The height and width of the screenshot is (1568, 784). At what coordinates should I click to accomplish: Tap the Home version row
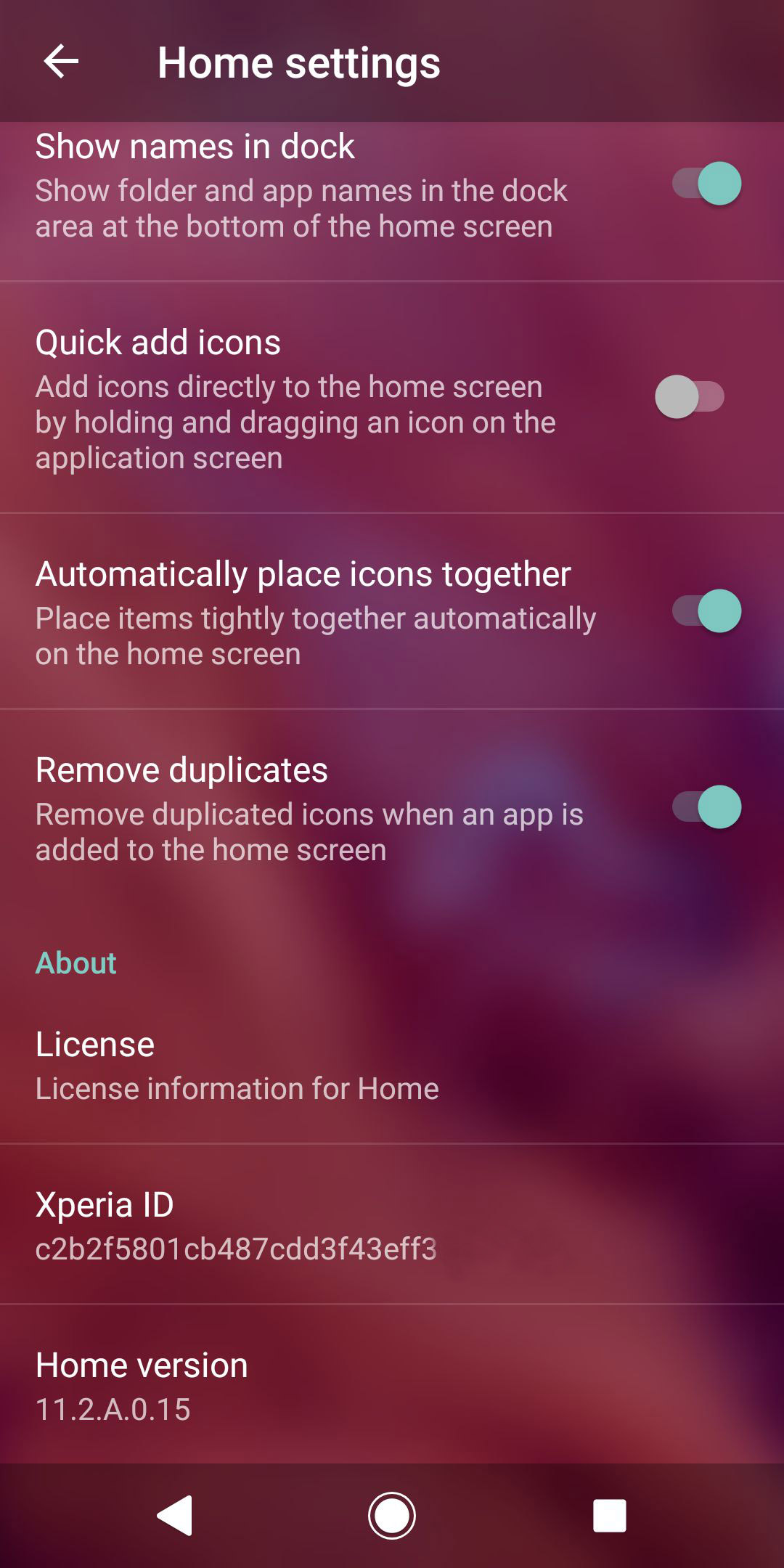tap(392, 1384)
